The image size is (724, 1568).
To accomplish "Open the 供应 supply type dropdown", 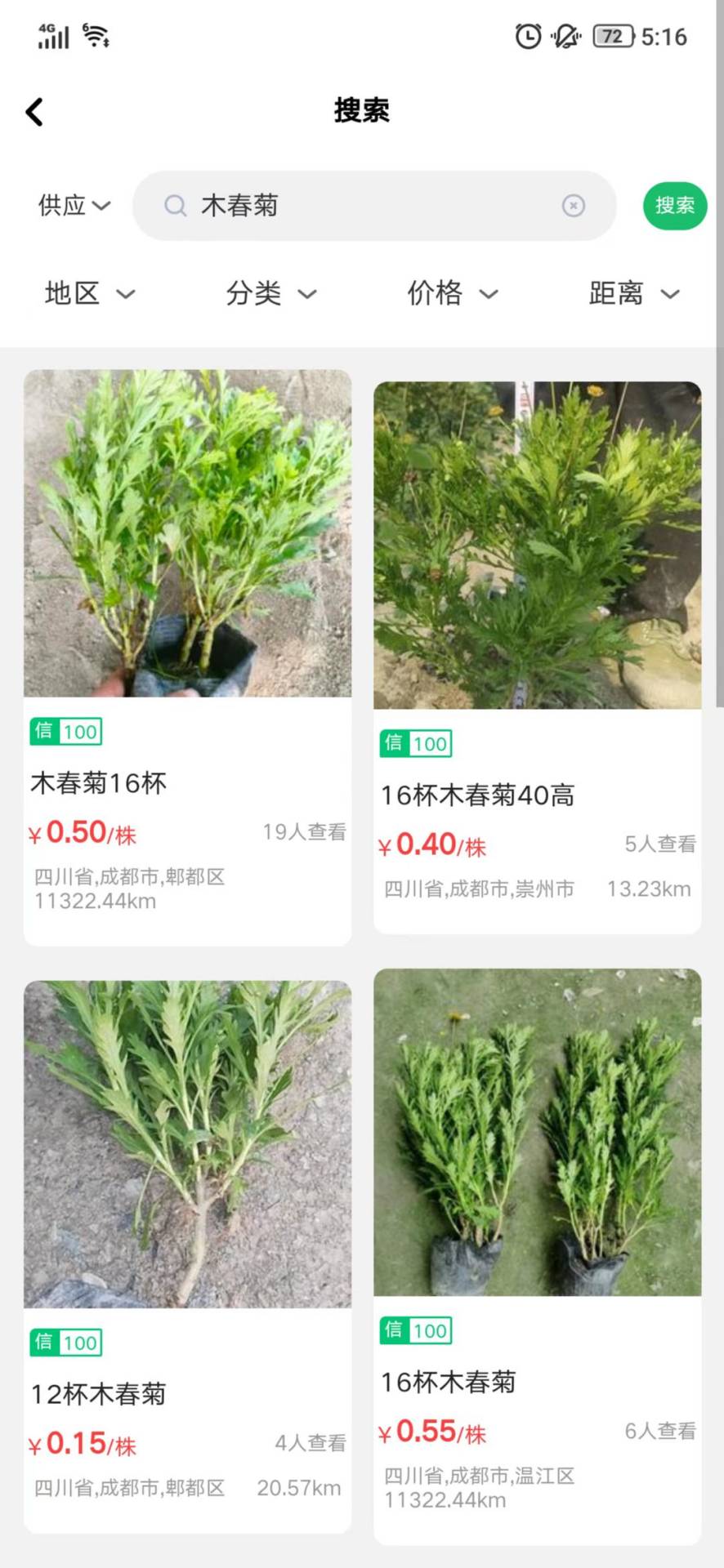I will (73, 206).
